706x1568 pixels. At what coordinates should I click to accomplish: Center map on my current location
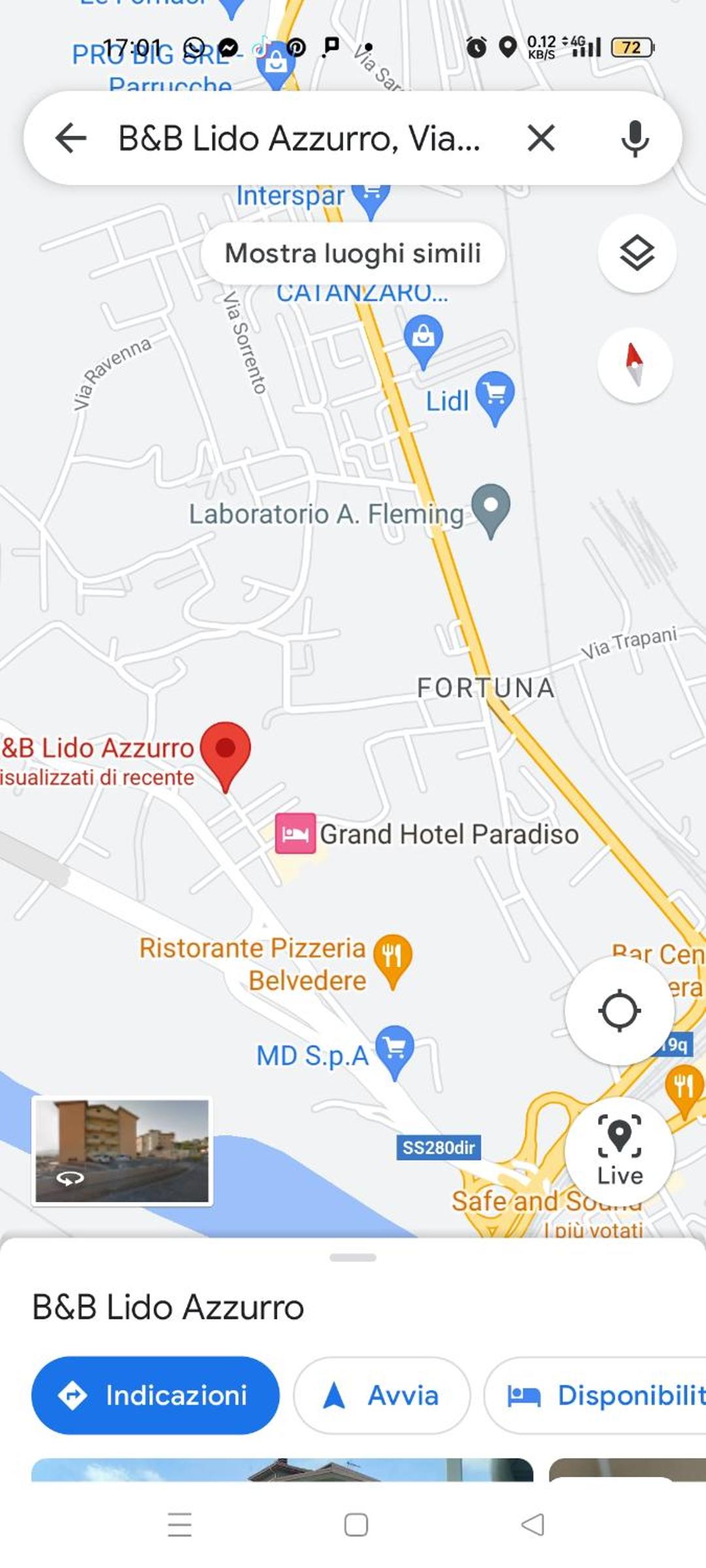pyautogui.click(x=619, y=1011)
